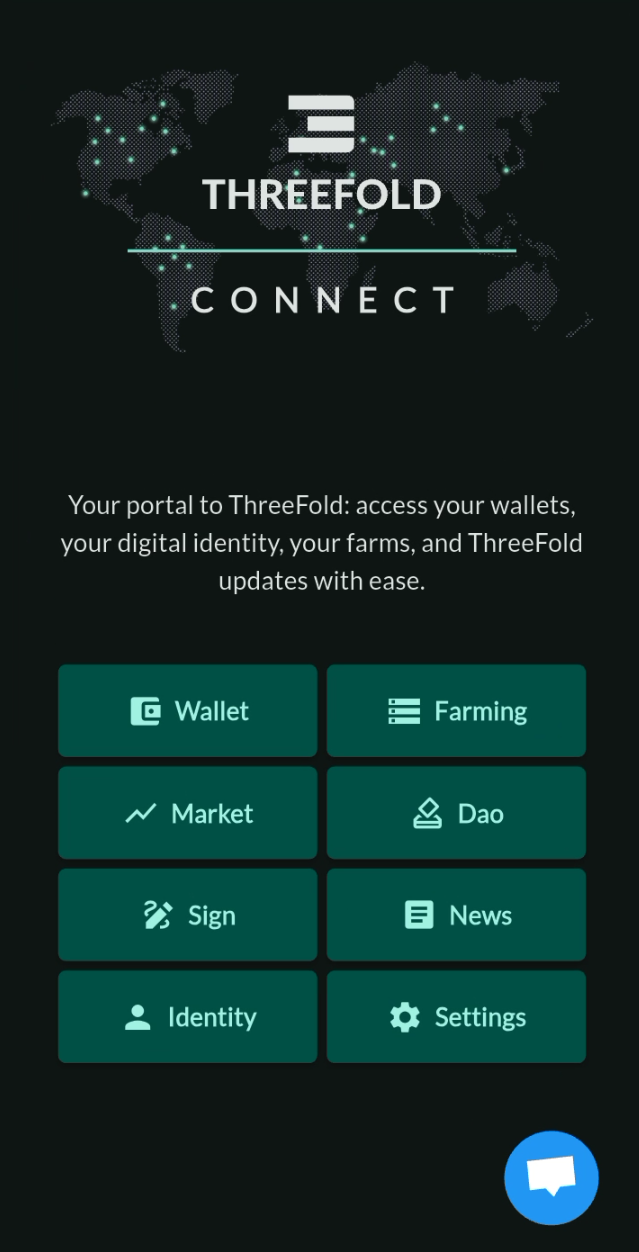Screen dimensions: 639x1252
Task: Select the Dao button
Action: pos(456,813)
